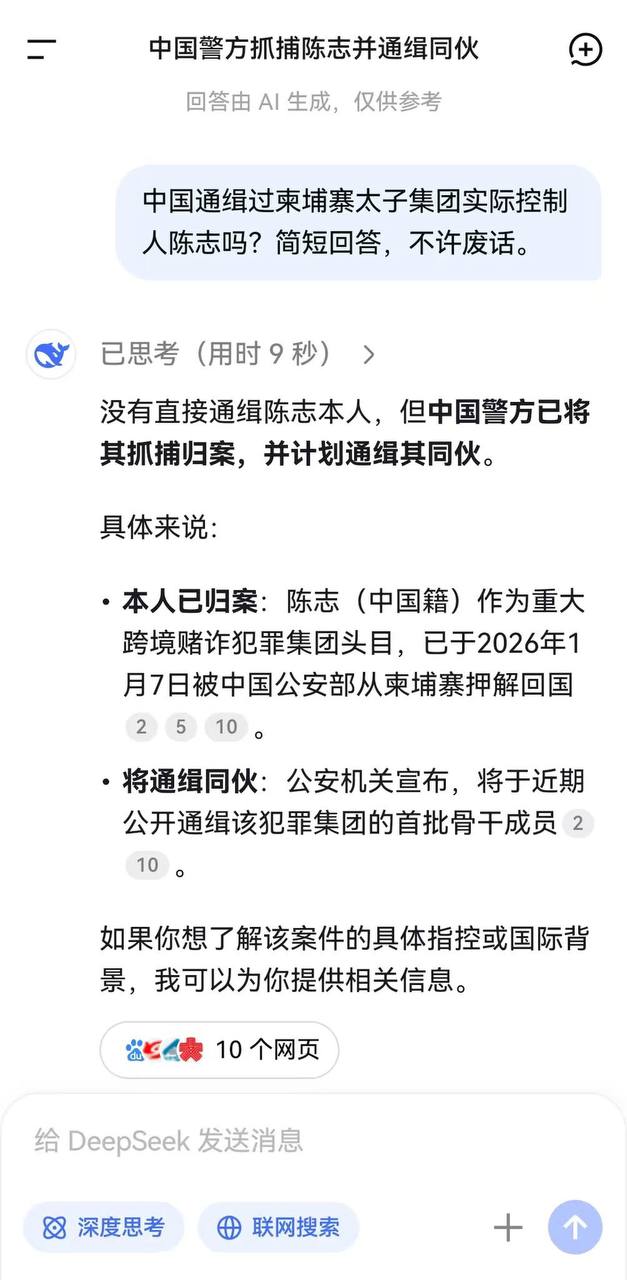Send the message with arrow button
627x1280 pixels.
(575, 1227)
